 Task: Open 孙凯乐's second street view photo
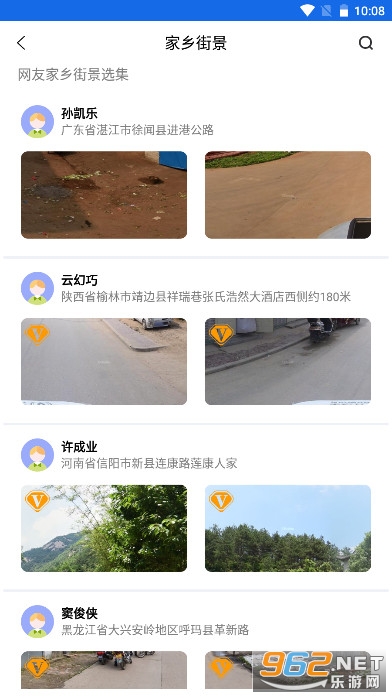pyautogui.click(x=288, y=195)
